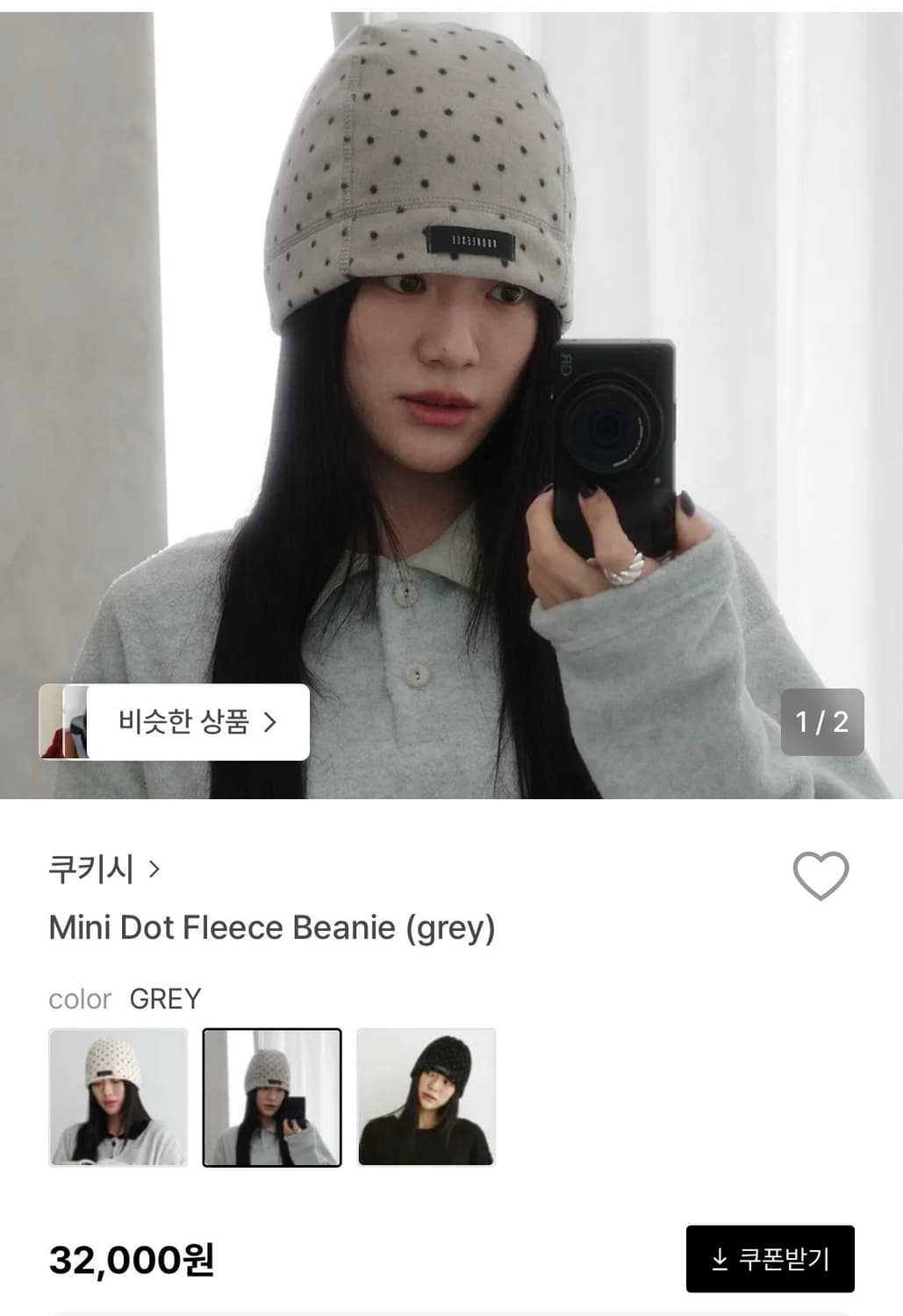
Task: Open brand details via right-pointing chevron
Action: click(155, 870)
